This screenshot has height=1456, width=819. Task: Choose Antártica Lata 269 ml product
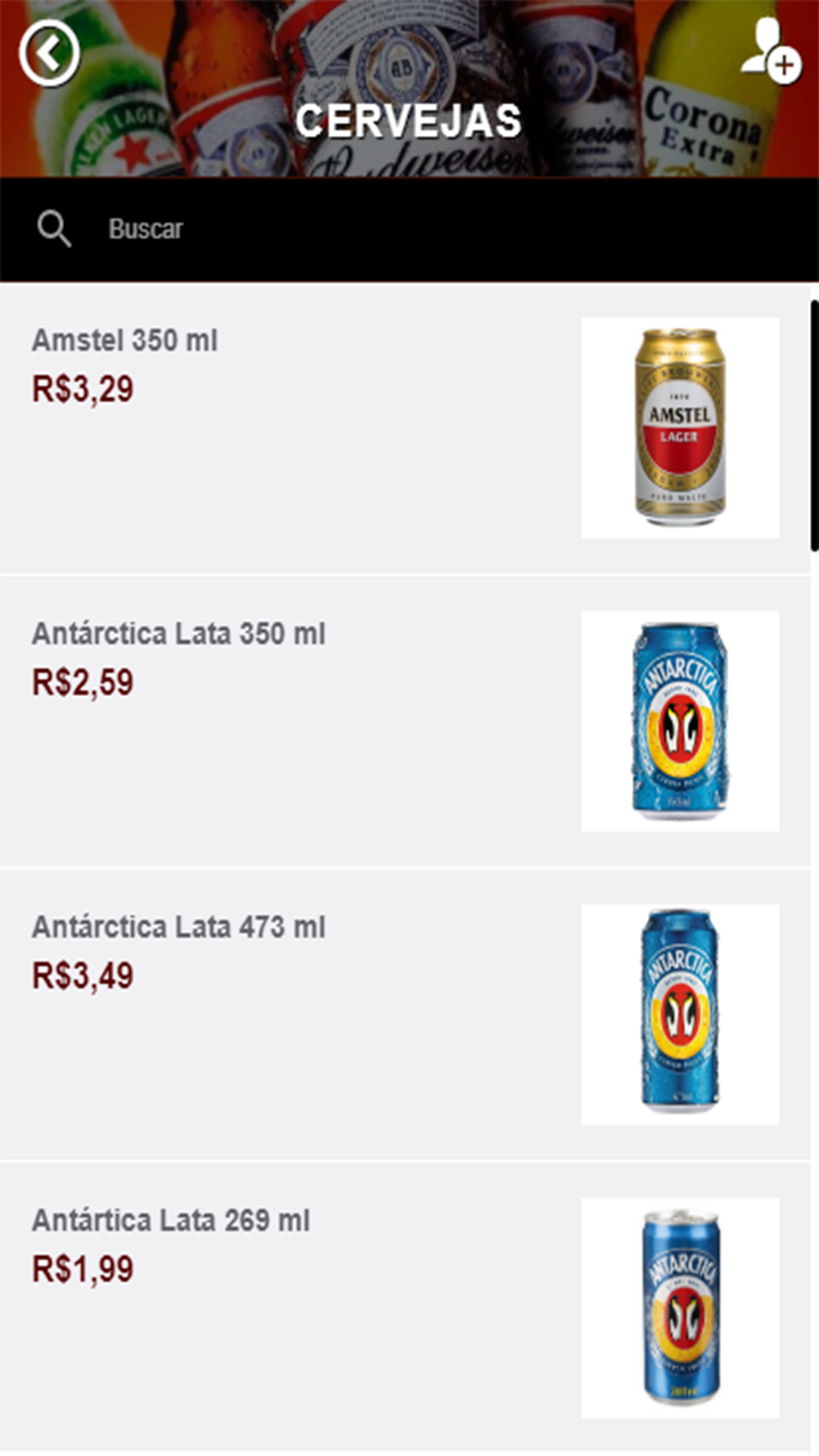coord(405,1308)
